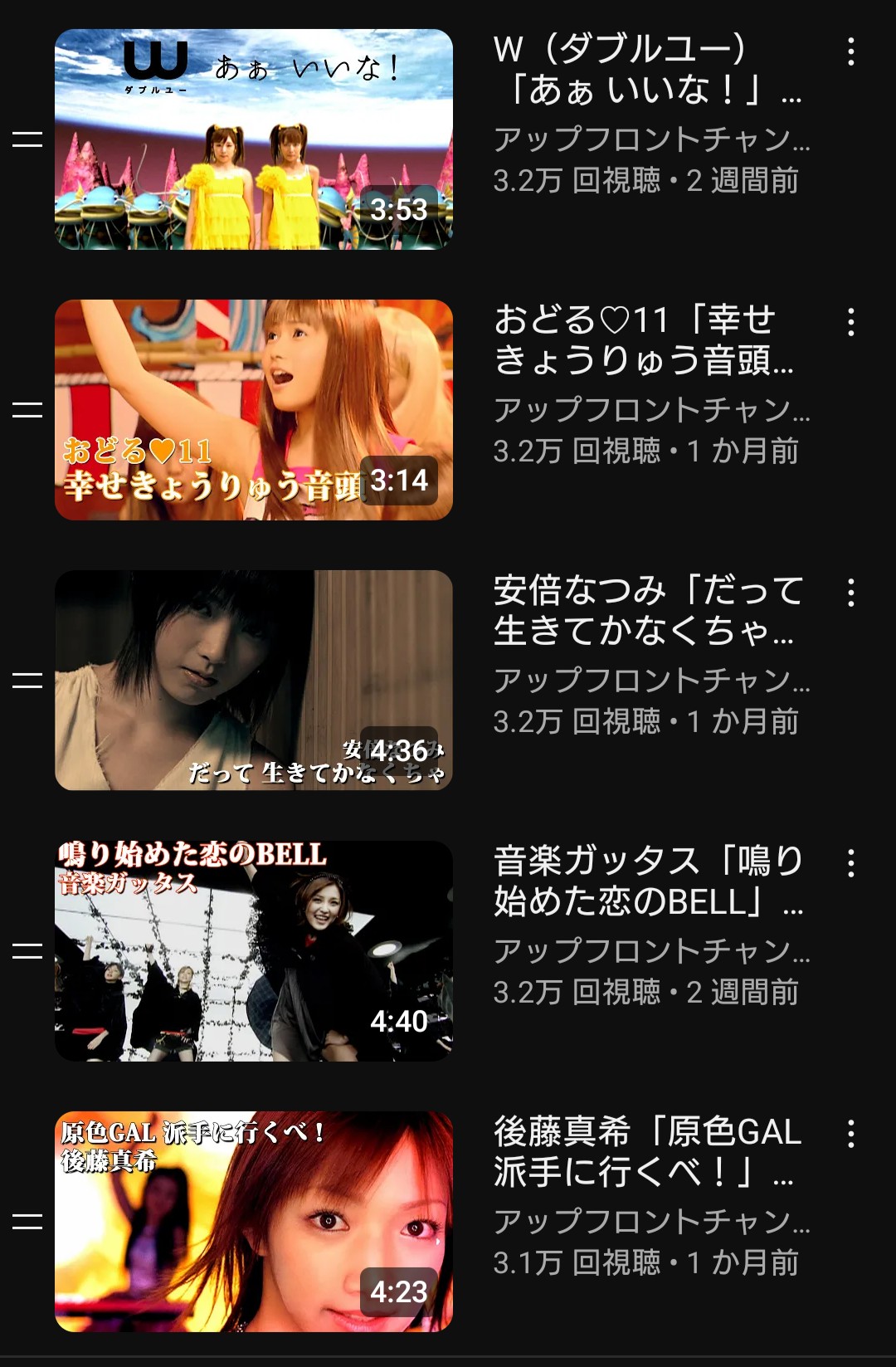
Task: Tap the reorder handle beside 後藤真希 video
Action: pos(27,1222)
